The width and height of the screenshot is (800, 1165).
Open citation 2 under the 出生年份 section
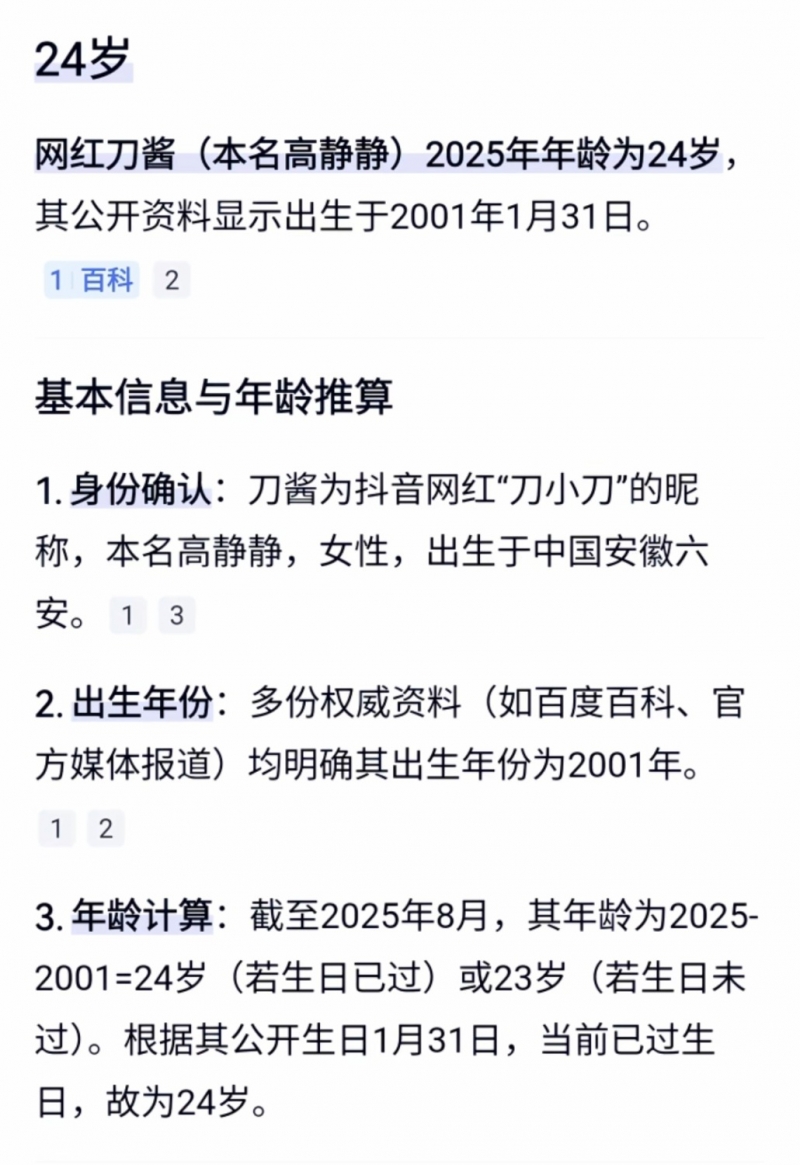click(x=105, y=829)
